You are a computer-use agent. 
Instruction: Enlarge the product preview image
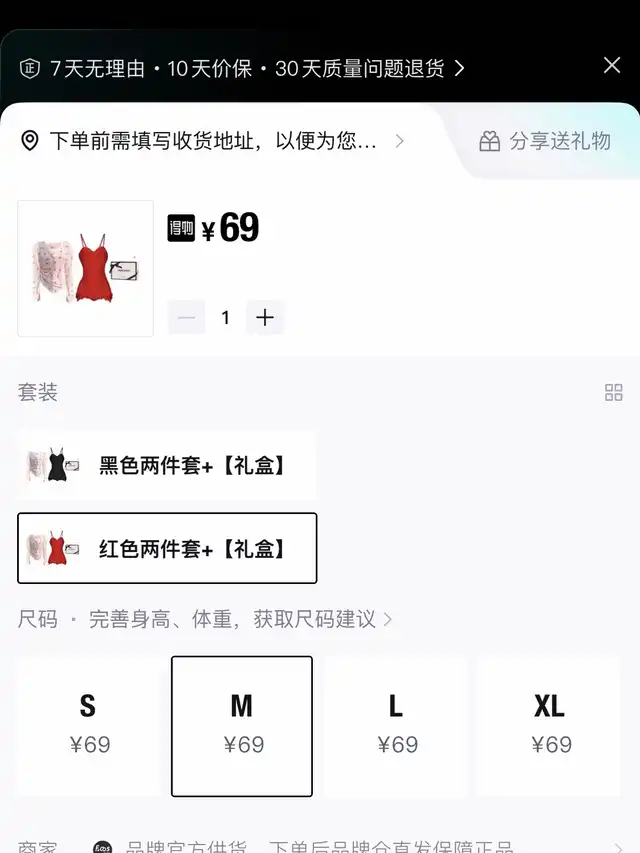click(86, 269)
